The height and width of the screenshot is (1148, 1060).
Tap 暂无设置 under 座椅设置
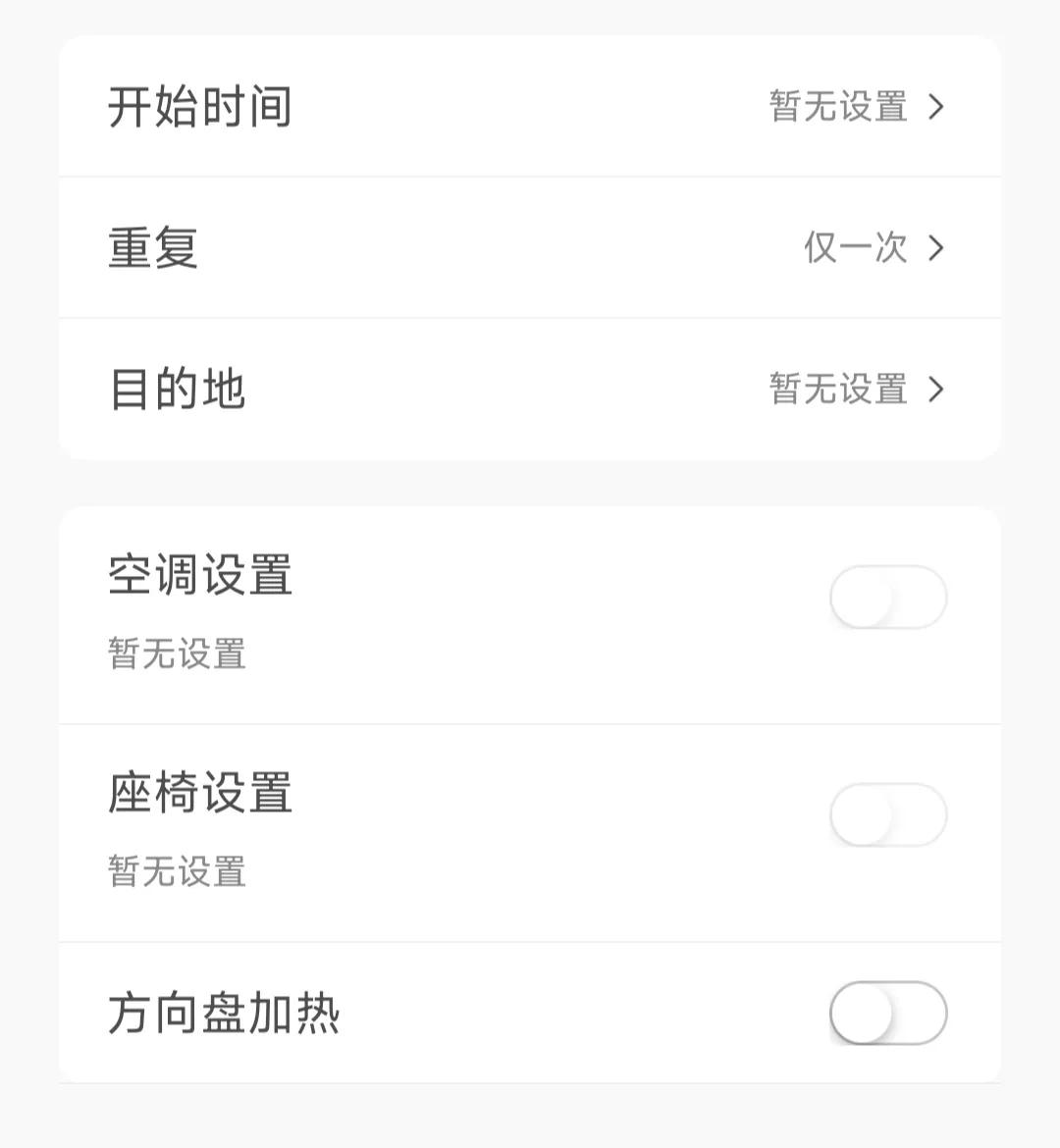pyautogui.click(x=176, y=872)
